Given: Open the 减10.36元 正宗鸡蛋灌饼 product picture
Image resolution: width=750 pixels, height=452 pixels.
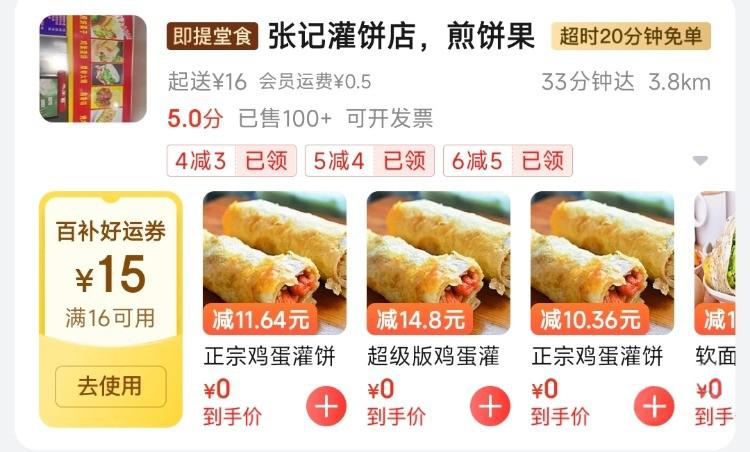Looking at the screenshot, I should pyautogui.click(x=602, y=260).
